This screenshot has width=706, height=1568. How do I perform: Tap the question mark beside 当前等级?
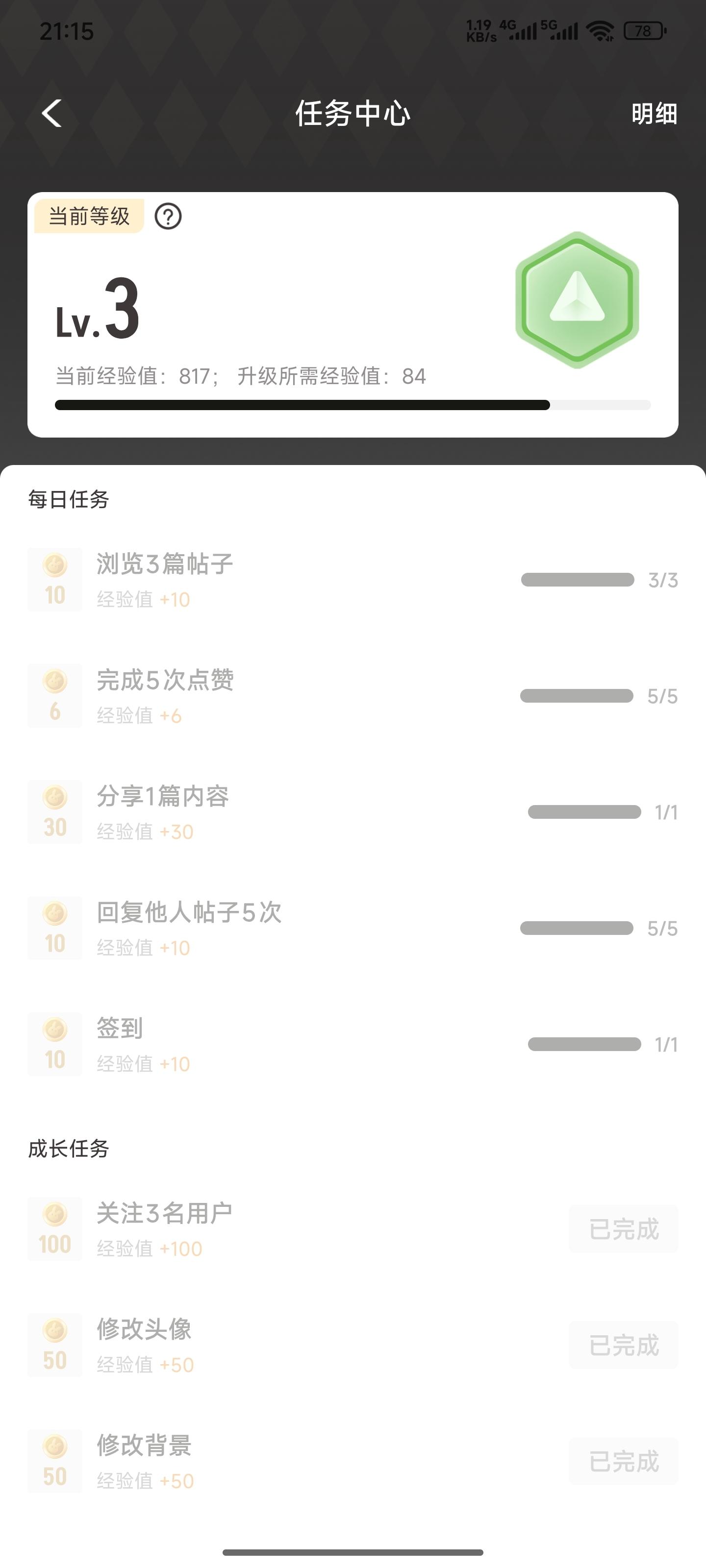click(x=168, y=216)
